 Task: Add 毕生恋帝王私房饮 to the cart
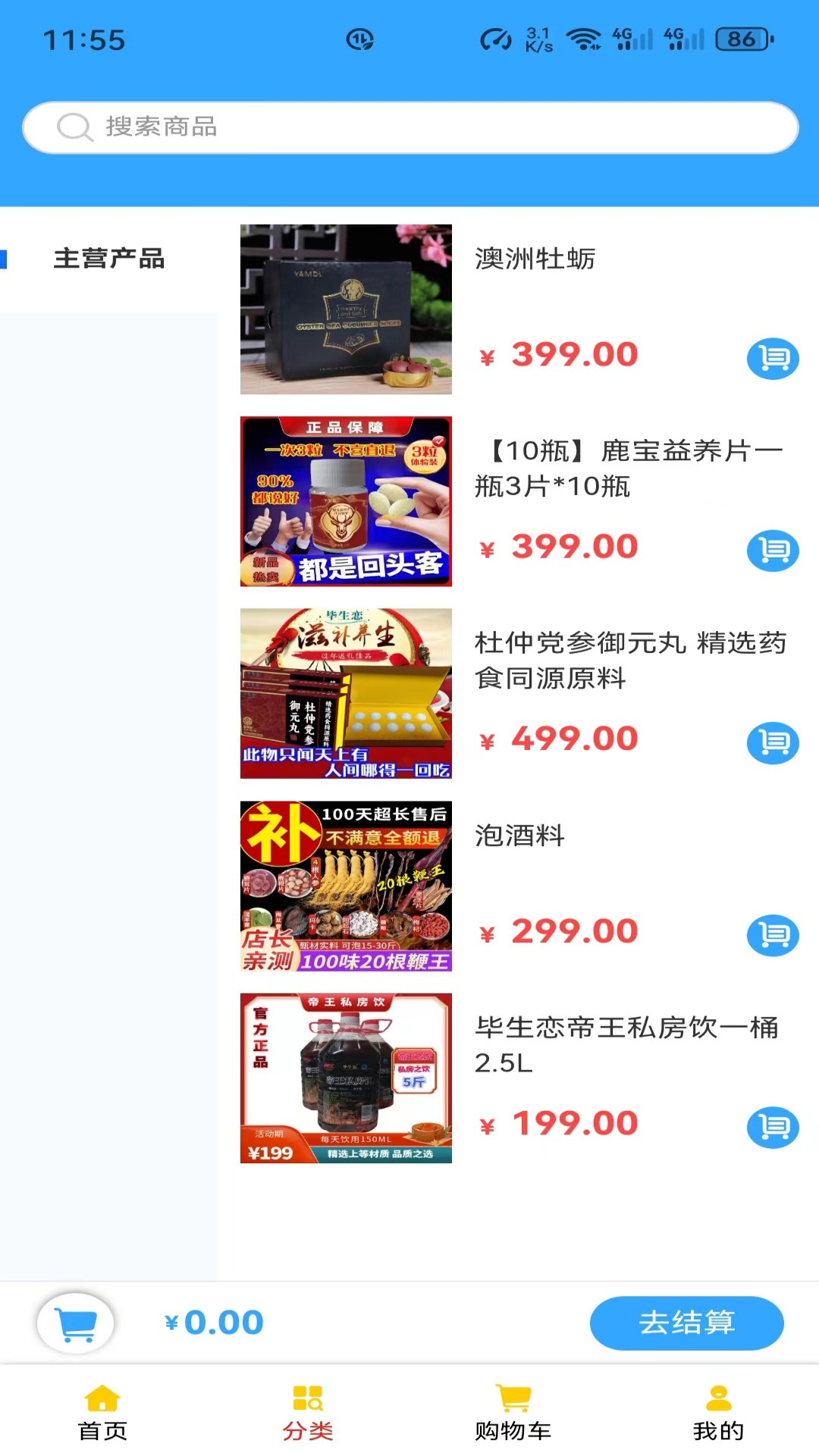coord(773,1127)
